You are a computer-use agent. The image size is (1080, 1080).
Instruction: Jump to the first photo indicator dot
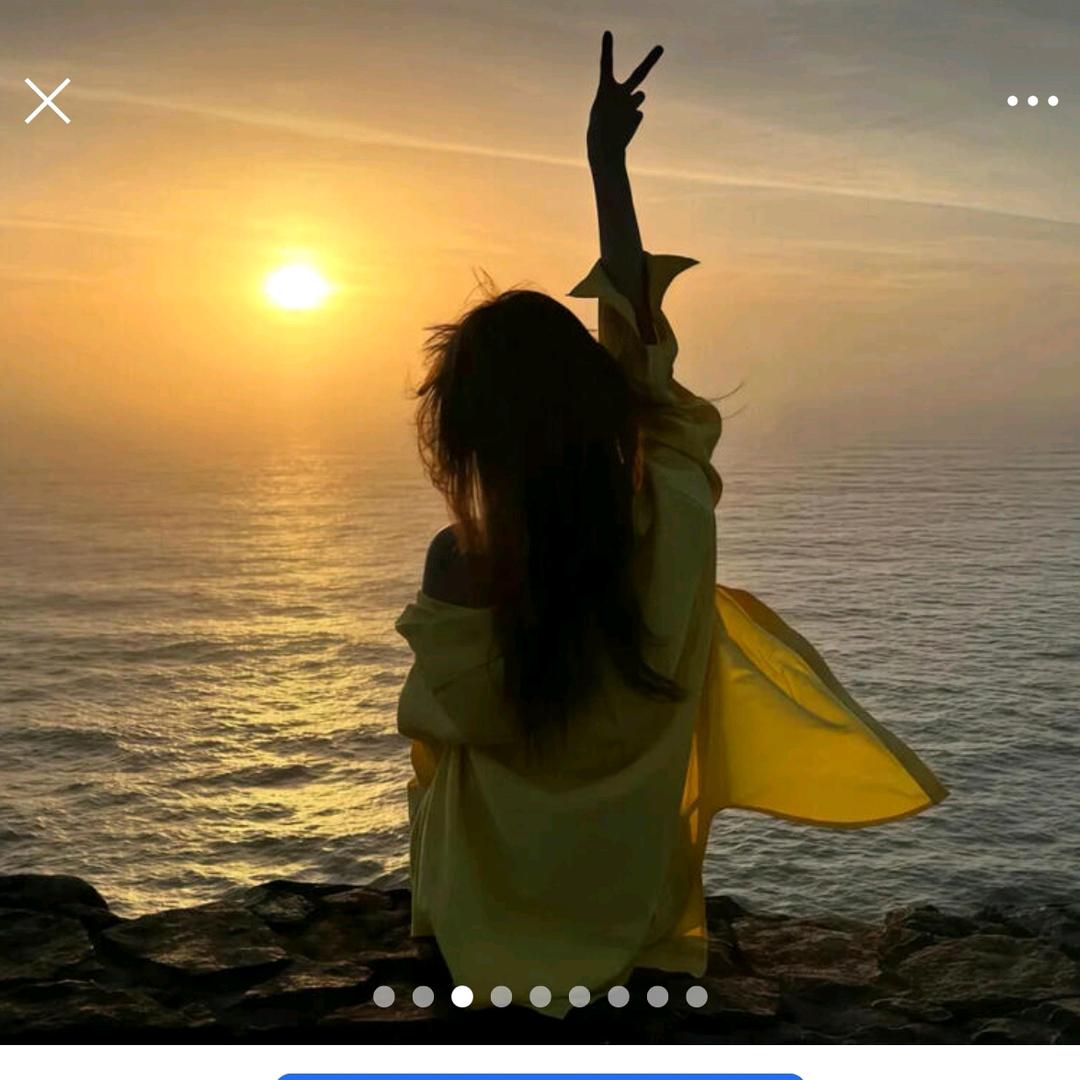384,996
